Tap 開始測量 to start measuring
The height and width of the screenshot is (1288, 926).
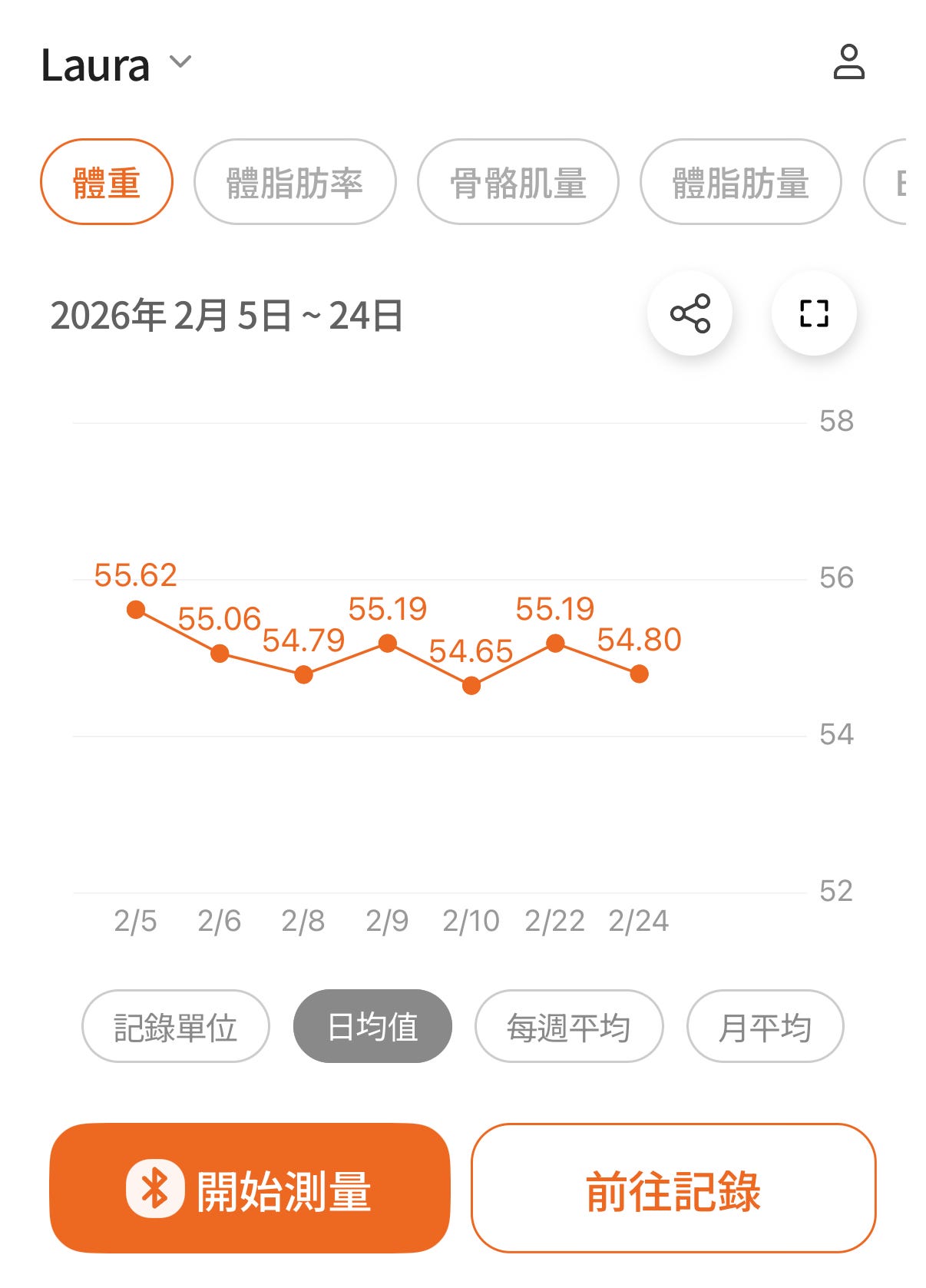click(x=250, y=1188)
